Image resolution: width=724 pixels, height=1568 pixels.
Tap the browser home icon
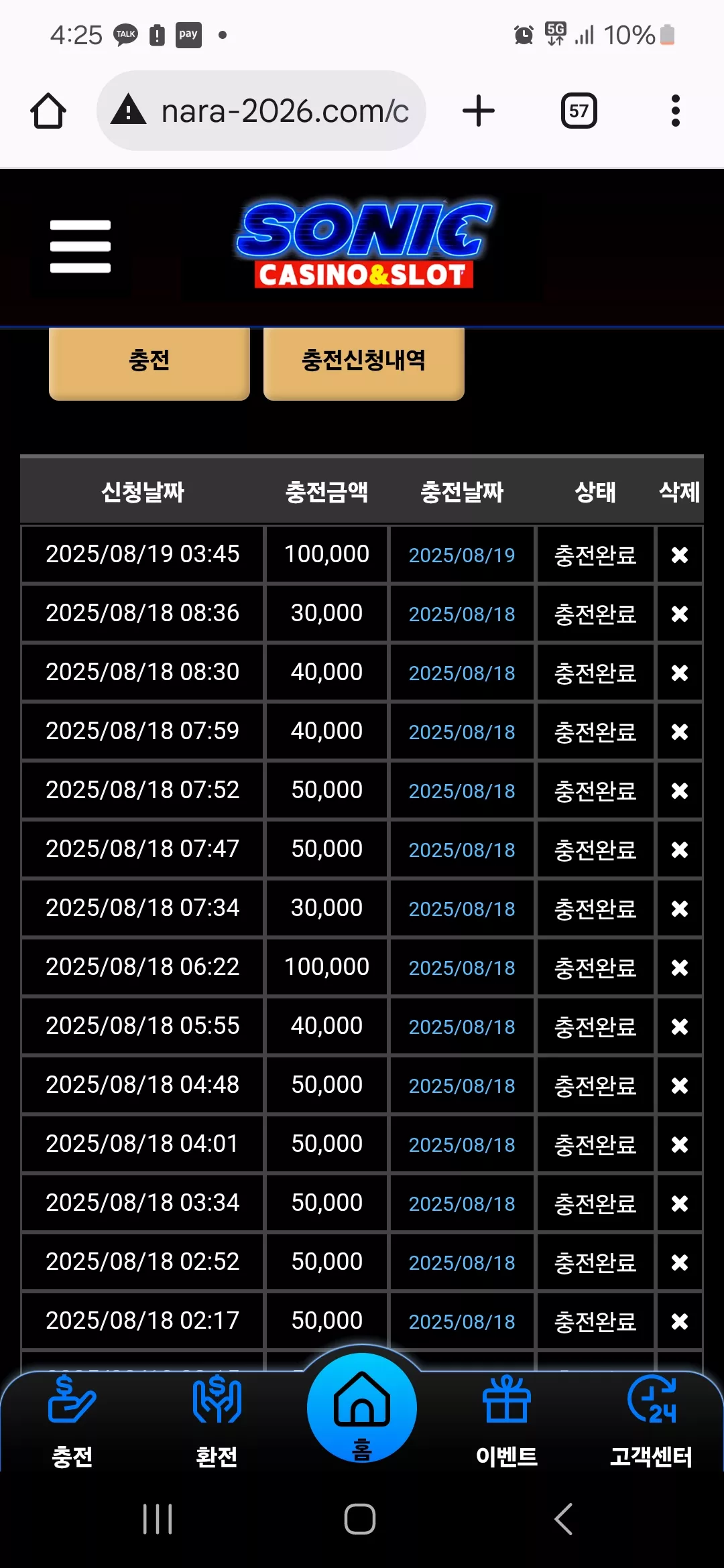(x=48, y=111)
